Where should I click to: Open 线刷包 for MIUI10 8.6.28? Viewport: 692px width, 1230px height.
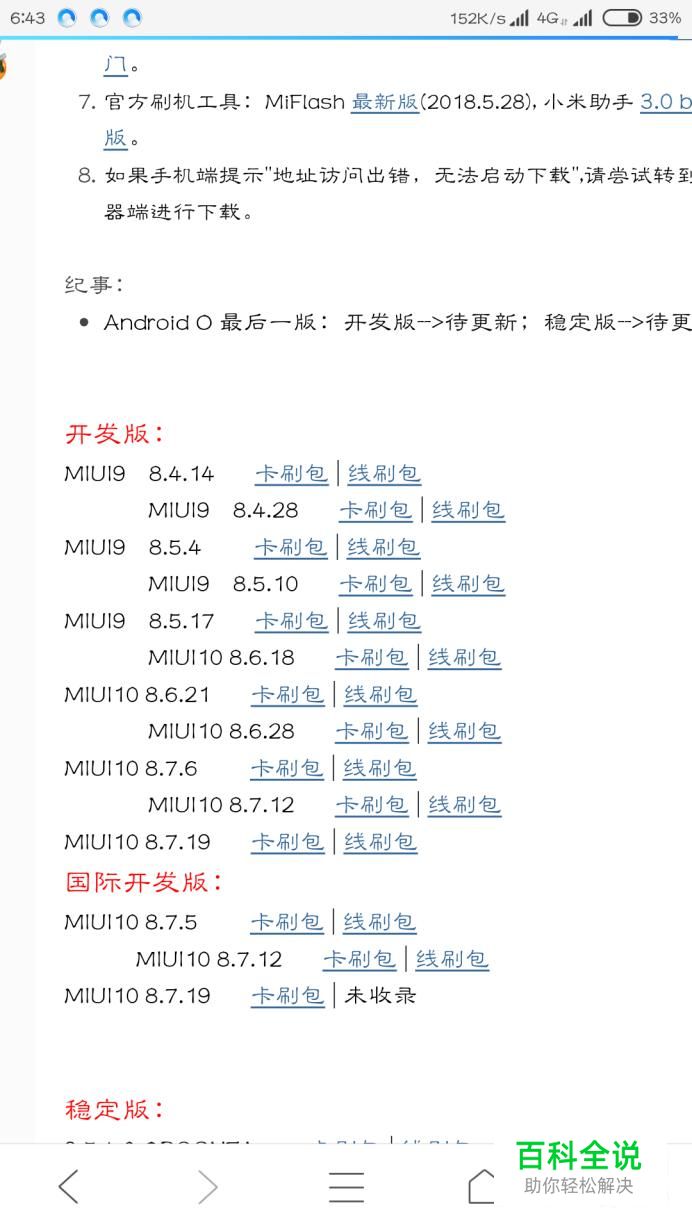[x=464, y=731]
